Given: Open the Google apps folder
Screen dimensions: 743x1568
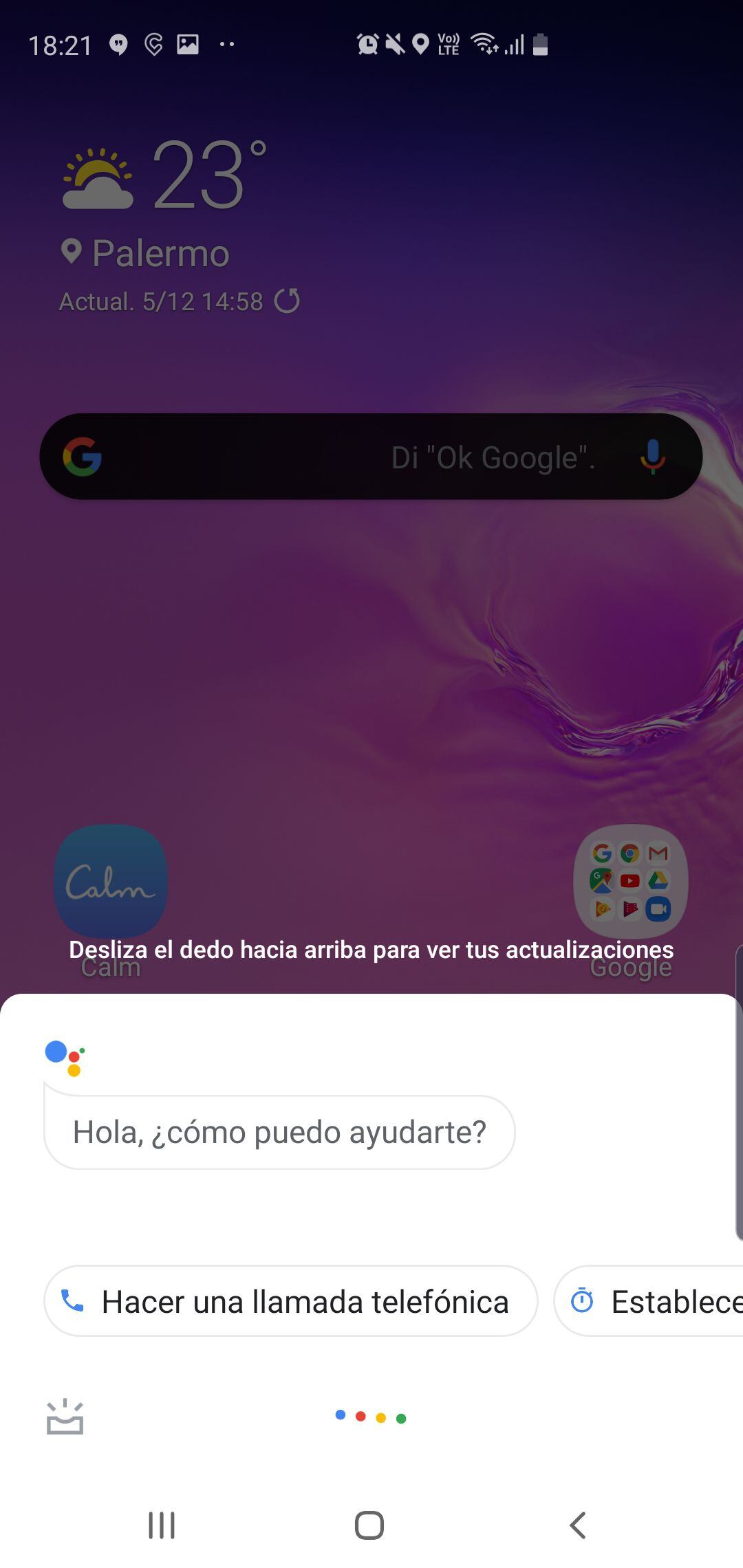Looking at the screenshot, I should coord(630,882).
